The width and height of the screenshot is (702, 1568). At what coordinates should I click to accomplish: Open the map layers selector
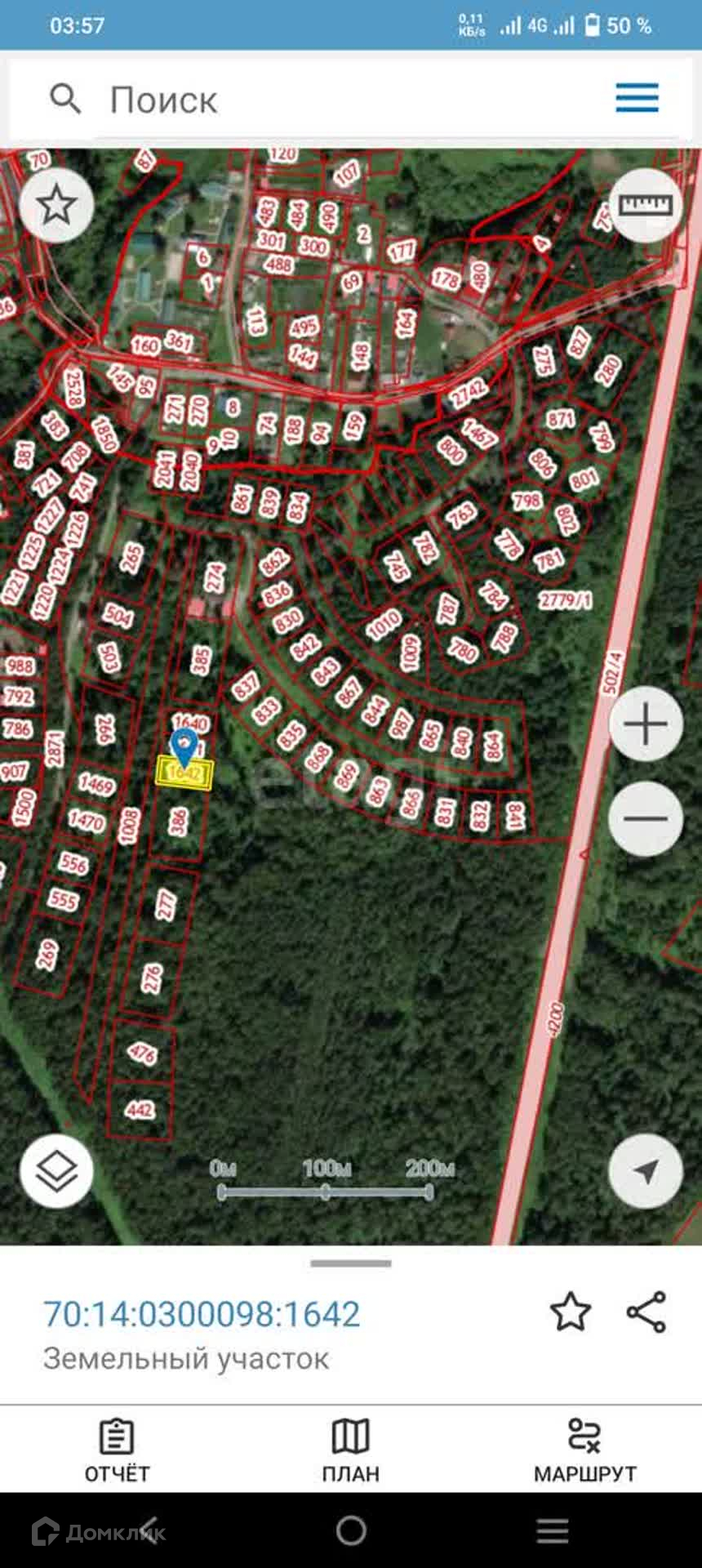[x=56, y=1171]
